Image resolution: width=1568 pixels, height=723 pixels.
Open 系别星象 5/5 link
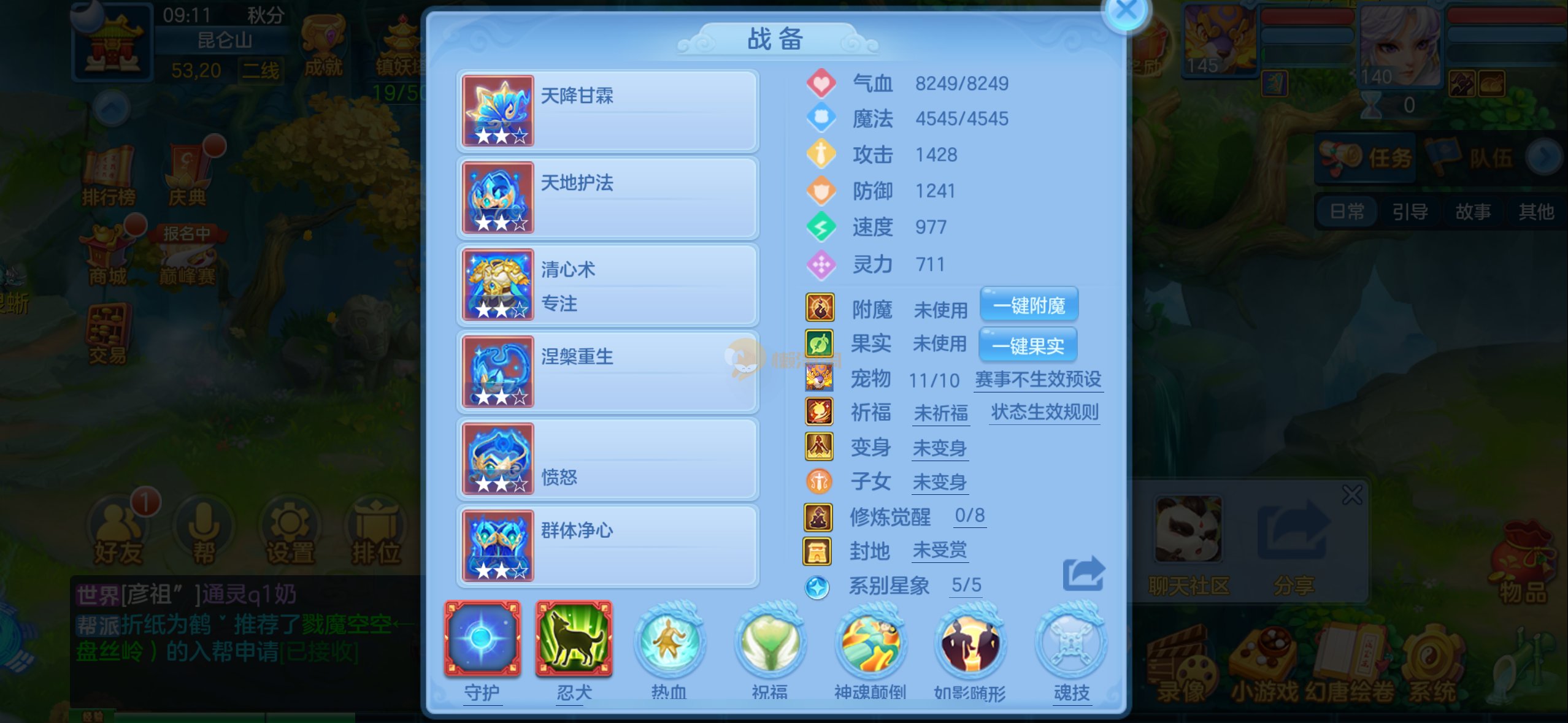point(966,585)
